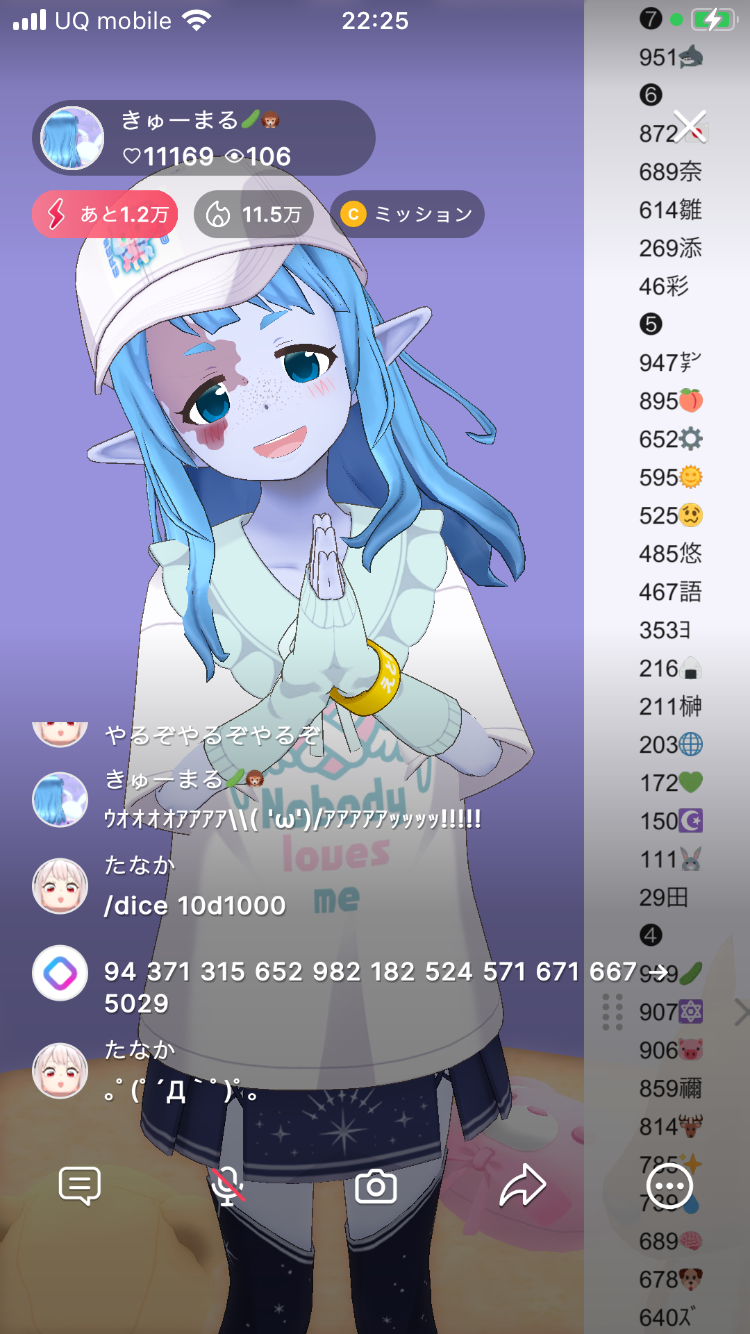Open たなか's avatar on dice comment

tap(60, 886)
